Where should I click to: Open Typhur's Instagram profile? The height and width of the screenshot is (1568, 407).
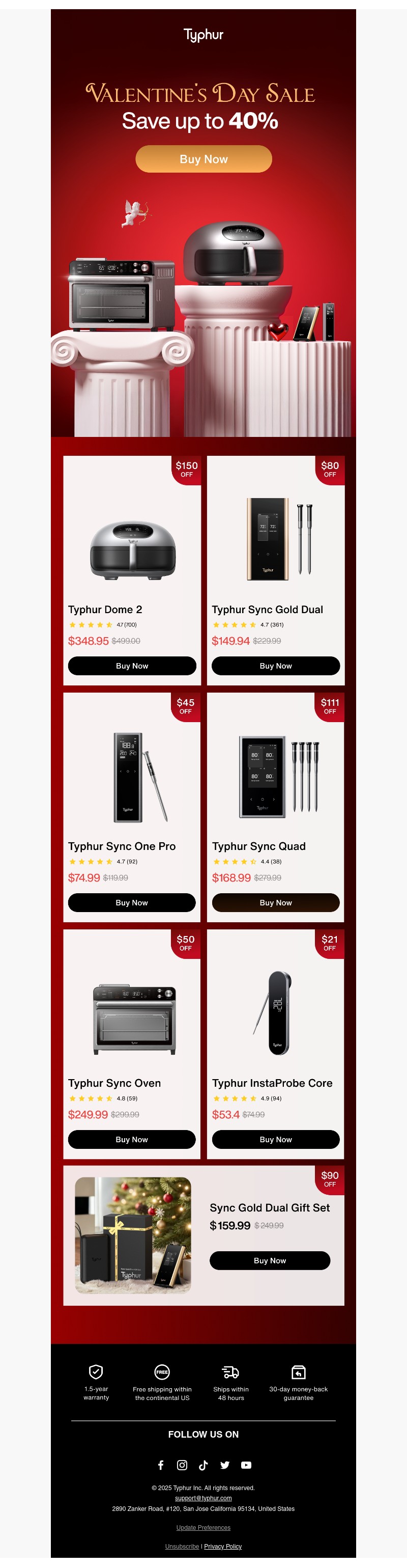click(x=182, y=1465)
